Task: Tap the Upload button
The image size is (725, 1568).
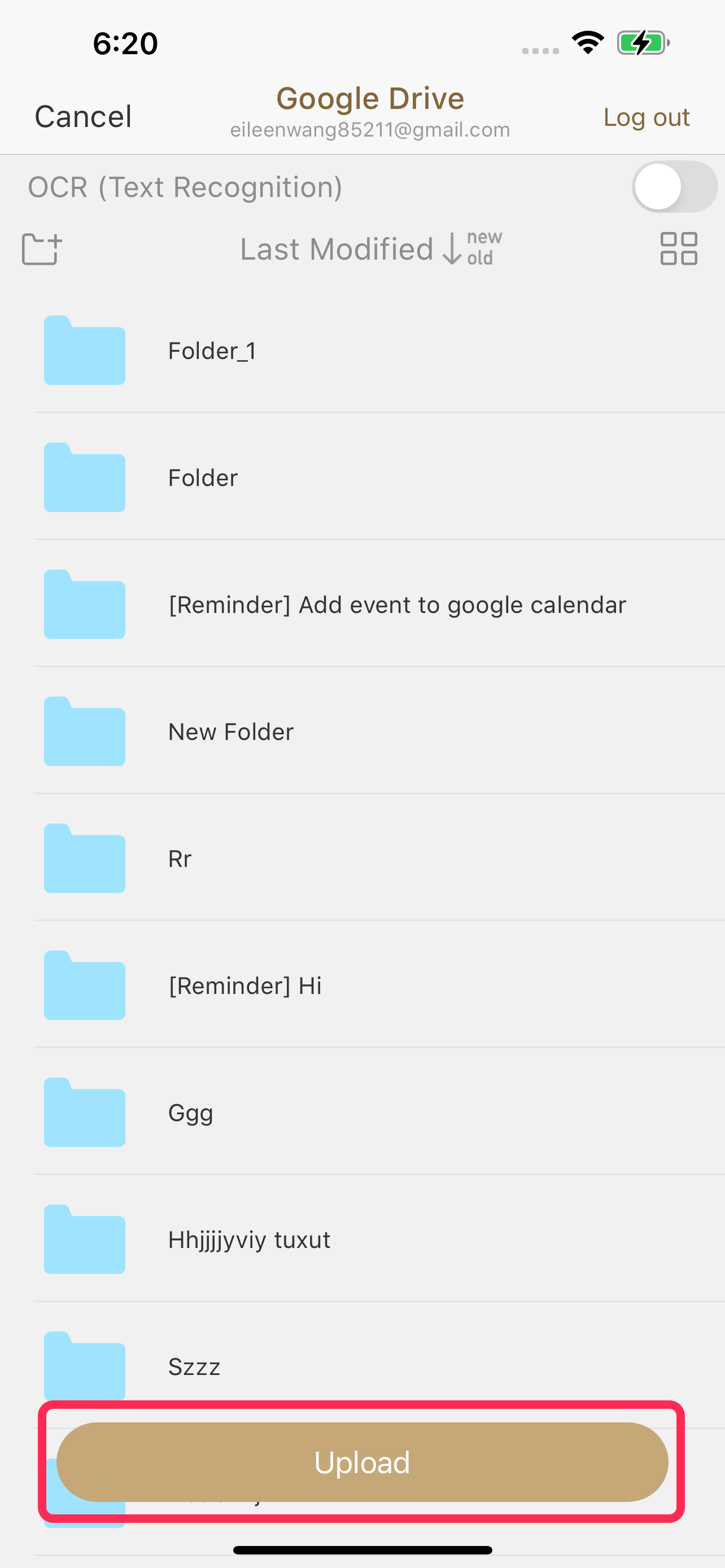Action: 362,1462
